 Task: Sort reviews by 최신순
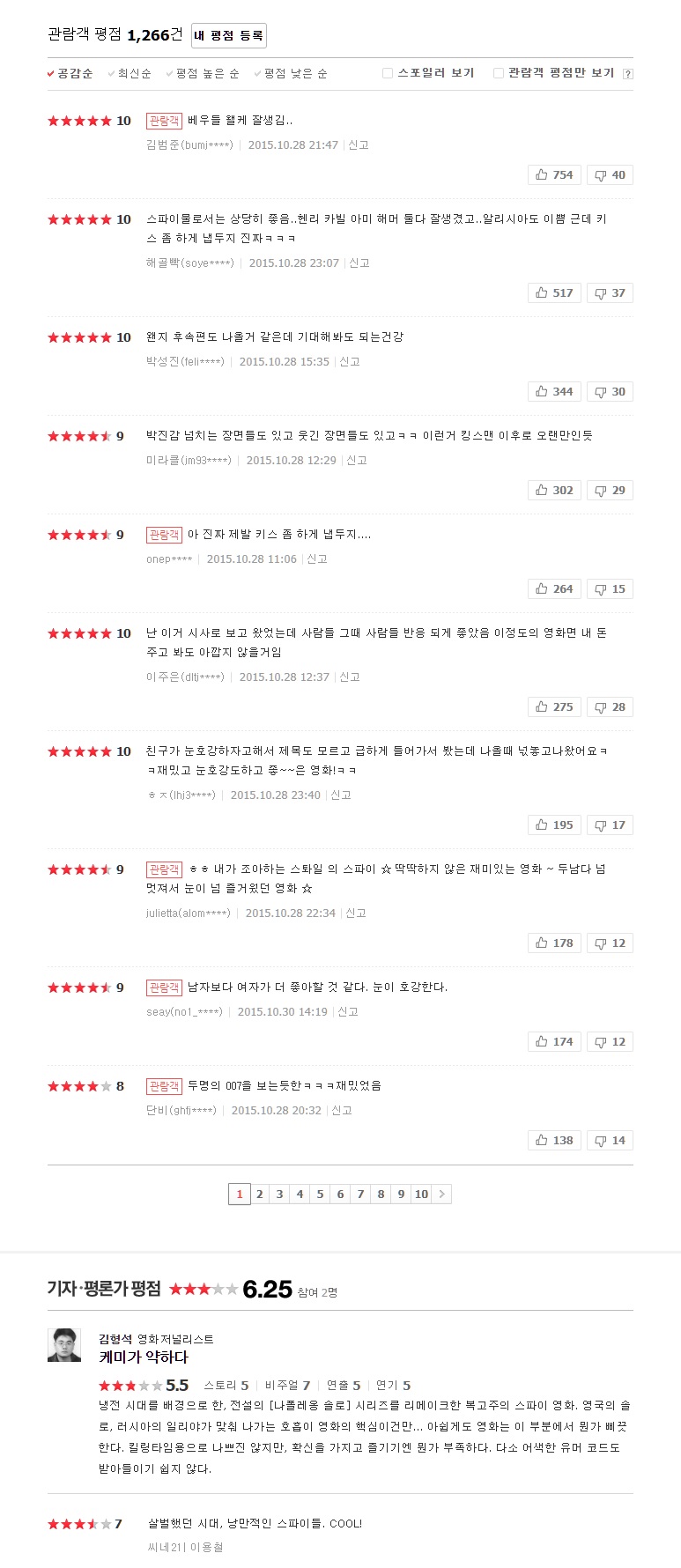pos(130,73)
